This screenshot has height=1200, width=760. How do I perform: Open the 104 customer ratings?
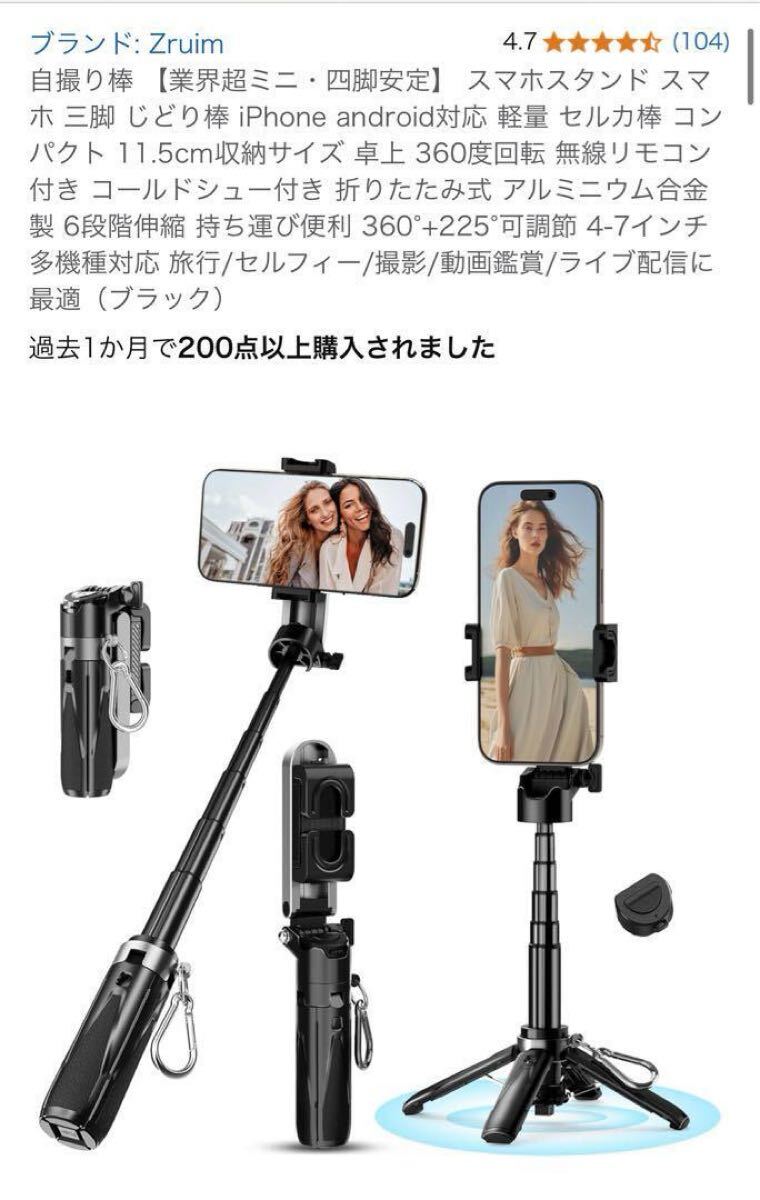700,42
